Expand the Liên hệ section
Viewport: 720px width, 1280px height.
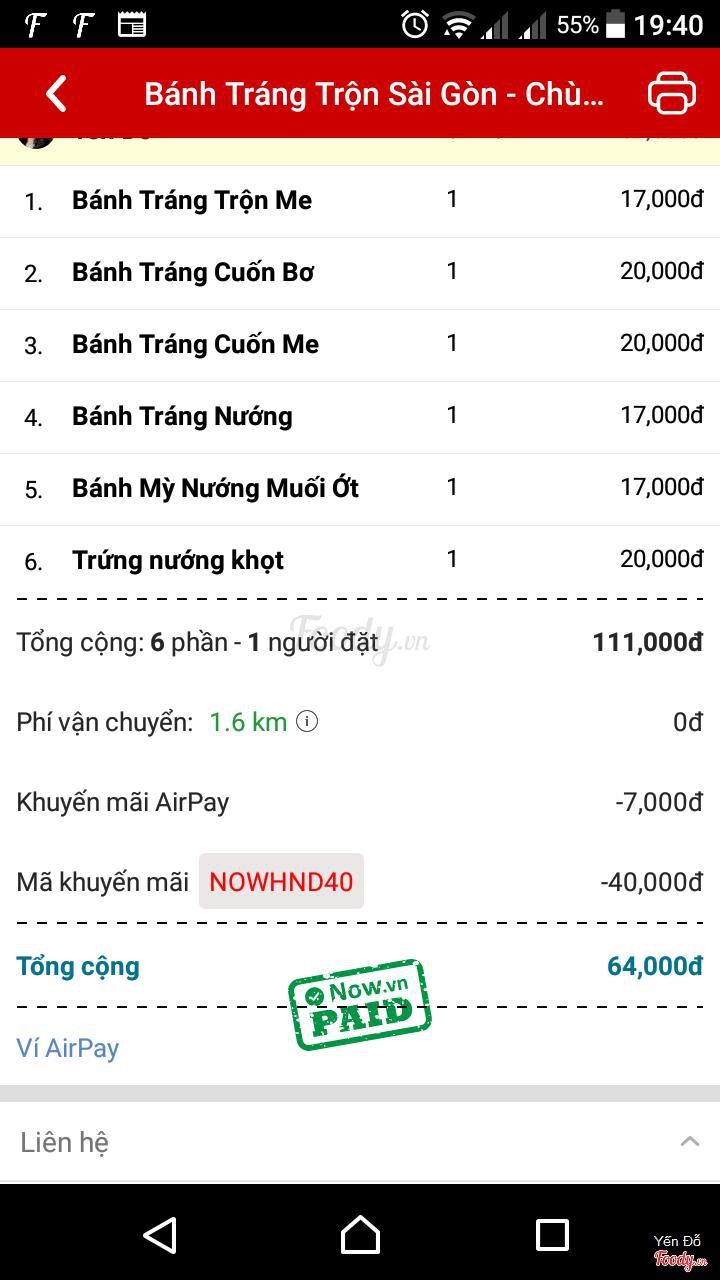click(x=689, y=1141)
